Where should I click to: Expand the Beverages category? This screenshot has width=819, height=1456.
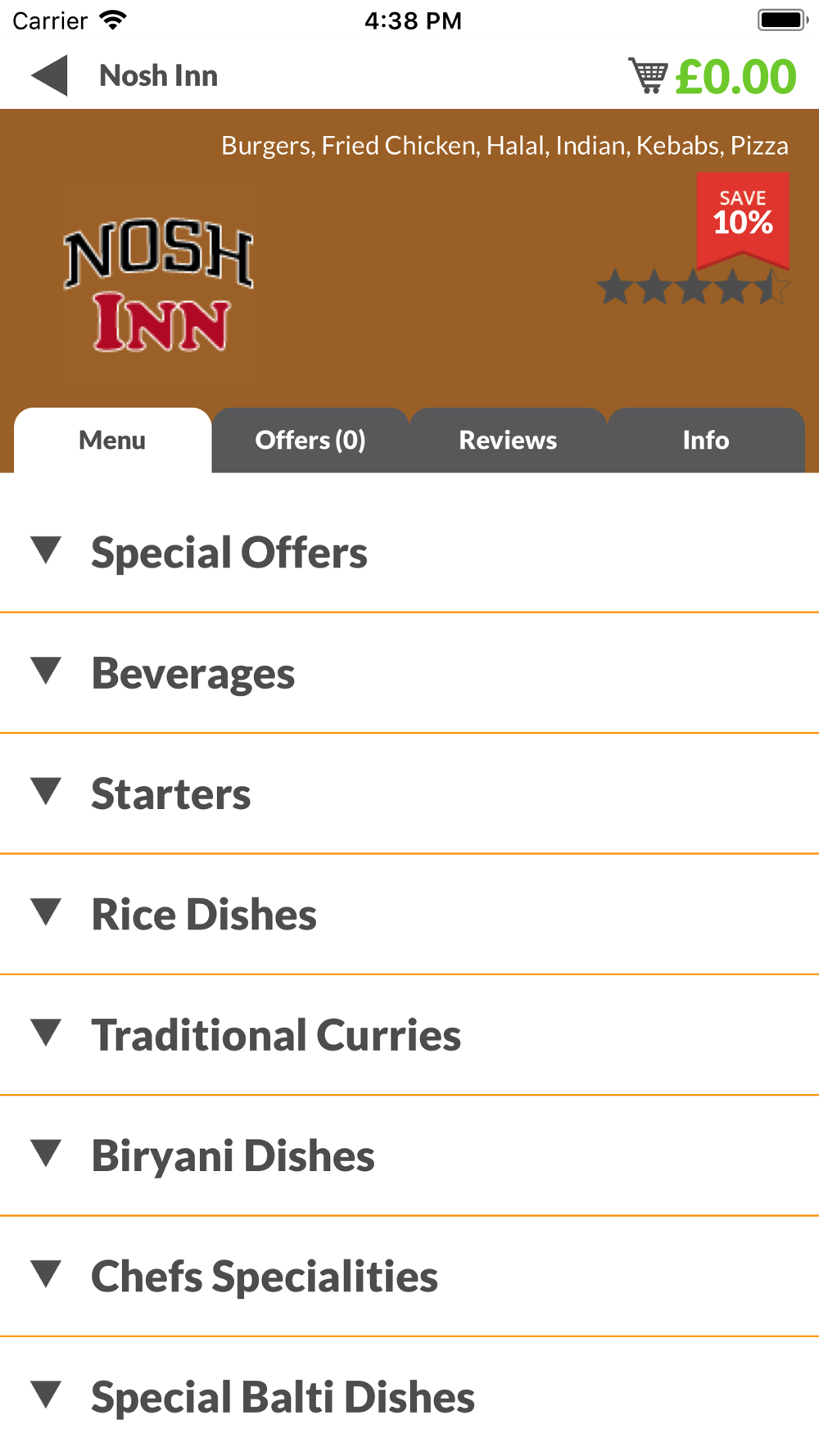(x=409, y=673)
